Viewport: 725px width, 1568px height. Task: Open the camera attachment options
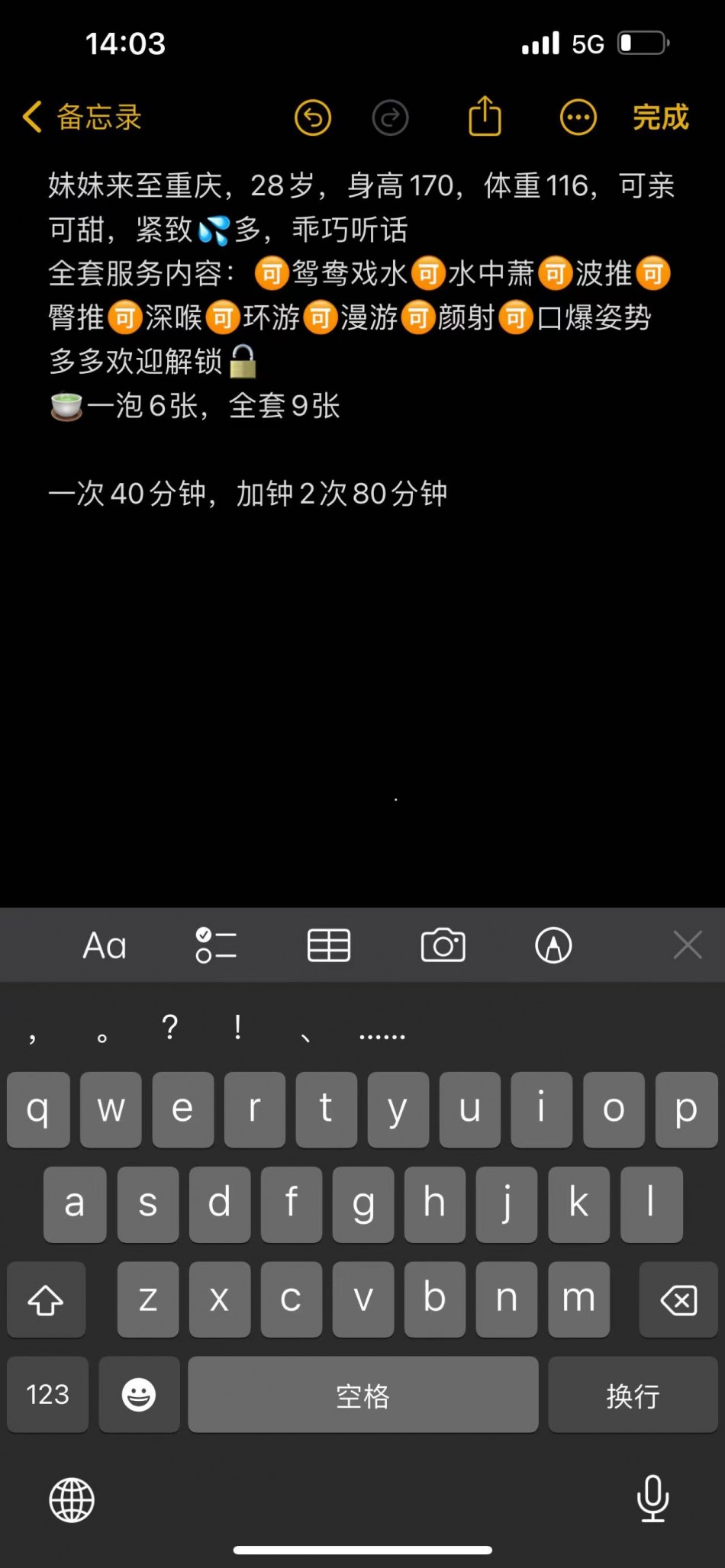coord(443,946)
